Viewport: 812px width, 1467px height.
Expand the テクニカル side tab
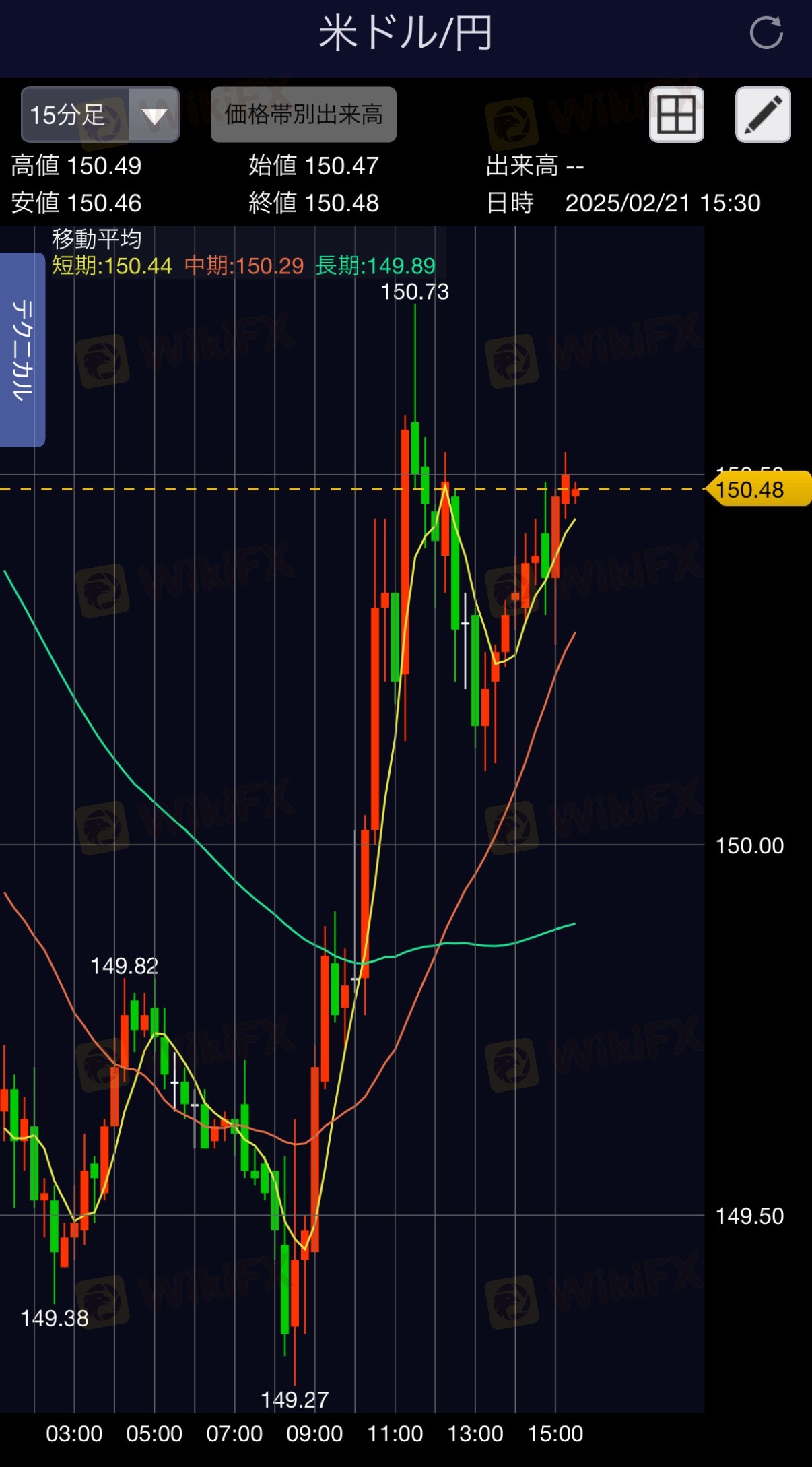click(x=22, y=350)
